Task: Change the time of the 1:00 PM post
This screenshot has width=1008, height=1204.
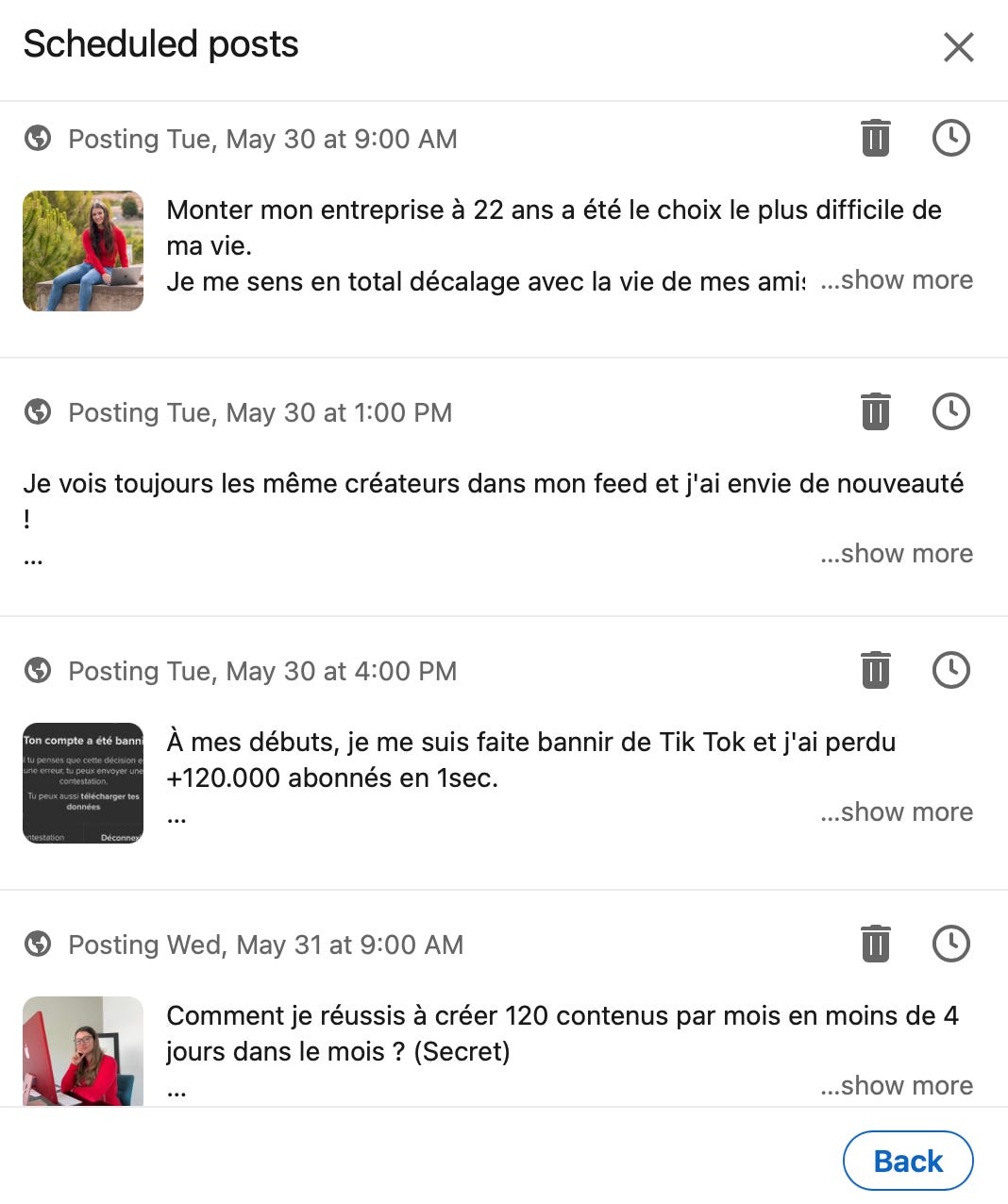Action: [950, 411]
